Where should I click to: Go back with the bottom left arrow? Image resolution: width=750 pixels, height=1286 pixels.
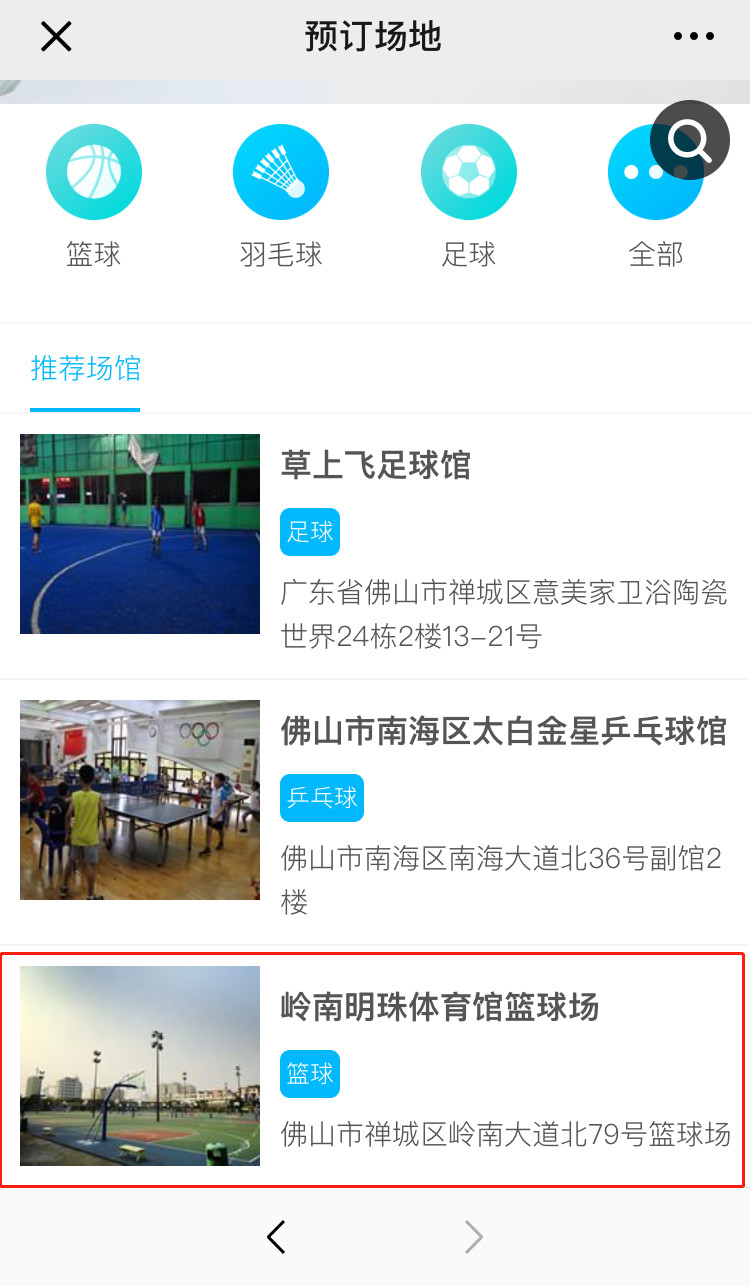[277, 1238]
